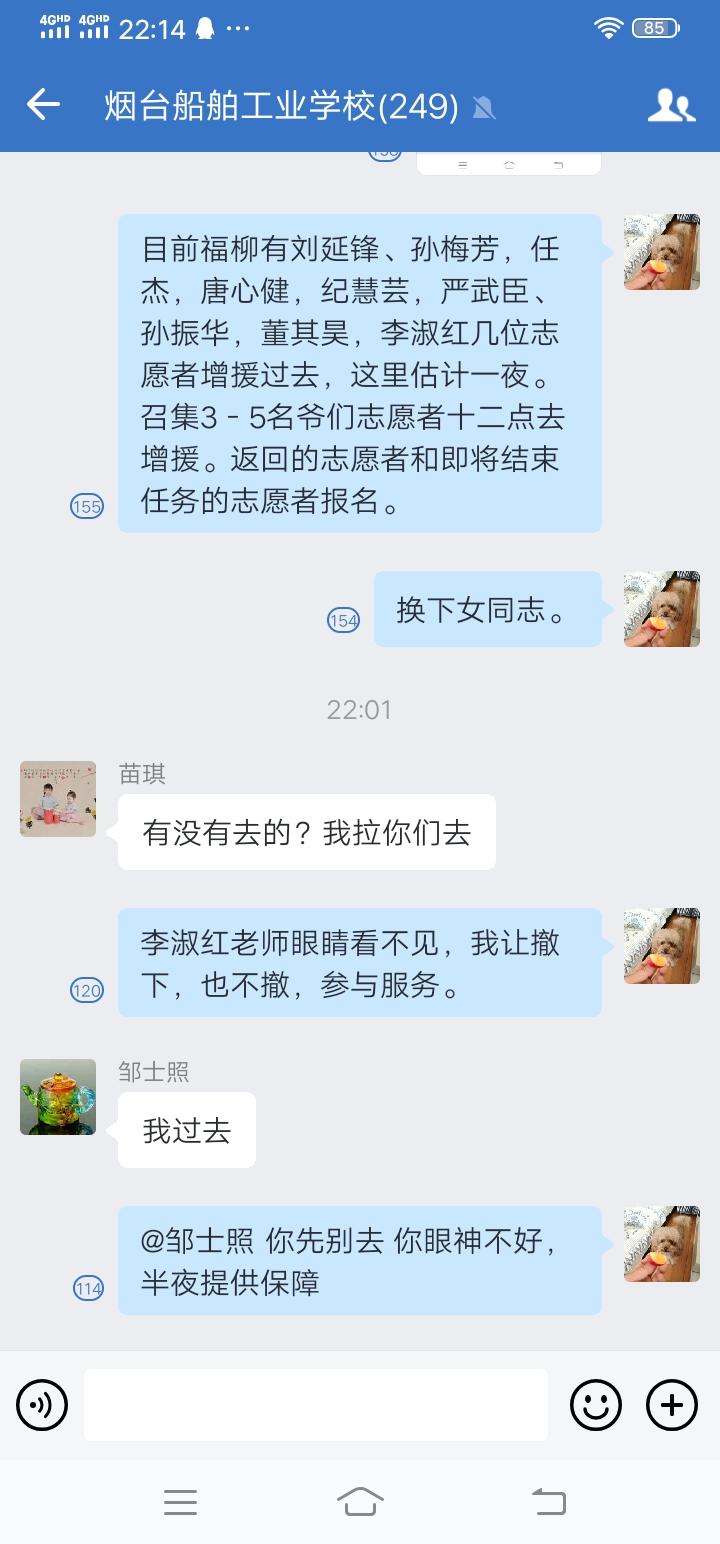Image resolution: width=720 pixels, height=1544 pixels.
Task: Open the emoji picker
Action: click(x=596, y=1405)
